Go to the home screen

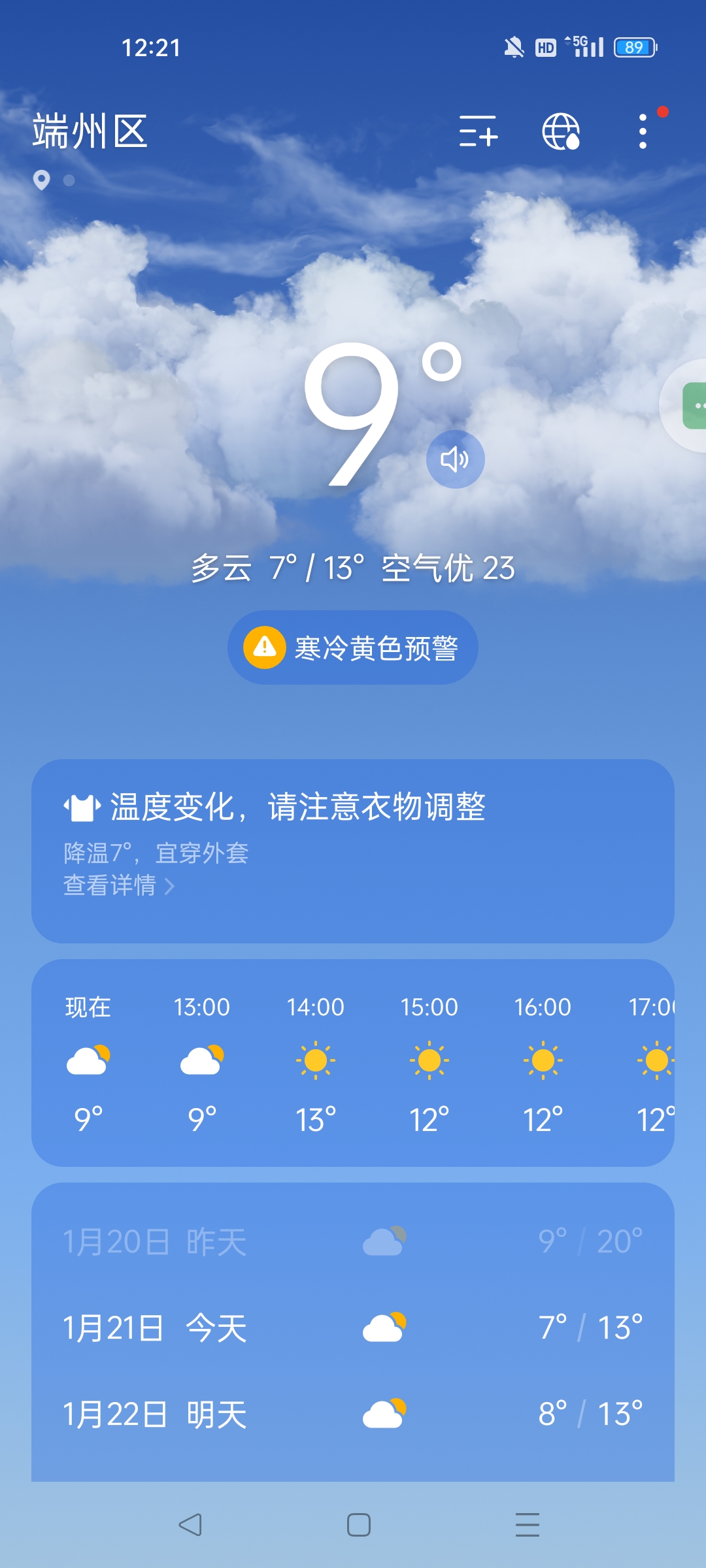(x=359, y=1525)
